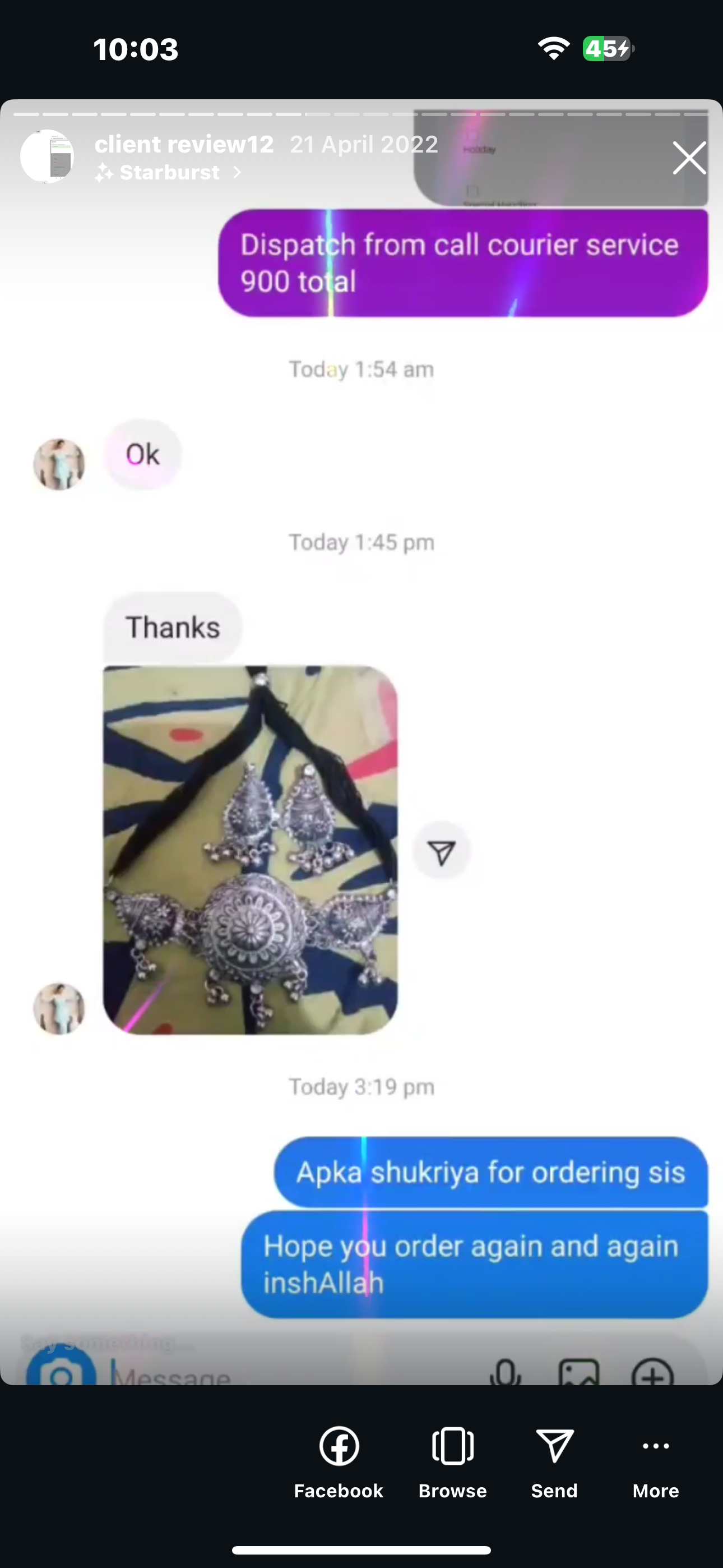723x1568 pixels.
Task: Close the story viewer
Action: pyautogui.click(x=688, y=158)
